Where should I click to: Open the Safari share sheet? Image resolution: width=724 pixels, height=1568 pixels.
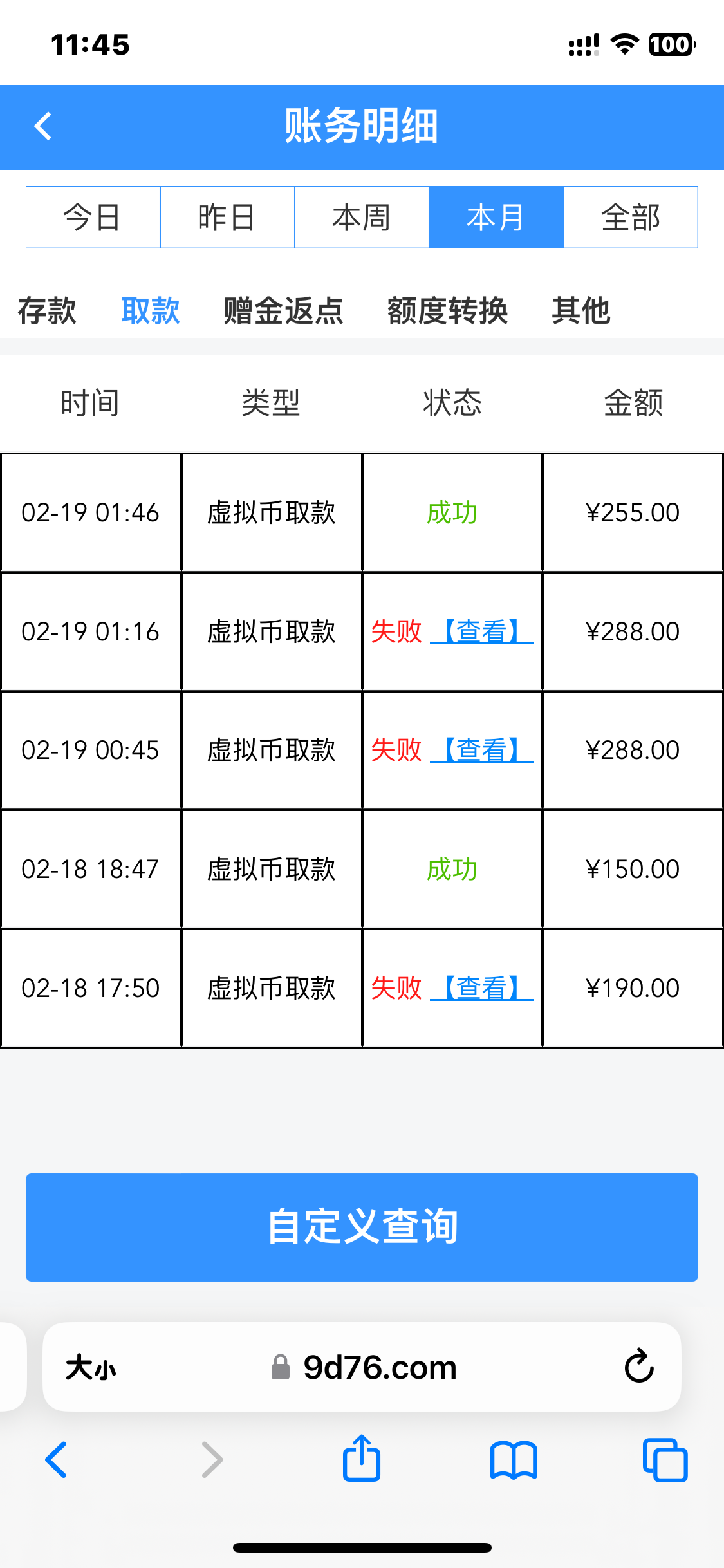coord(362,1459)
